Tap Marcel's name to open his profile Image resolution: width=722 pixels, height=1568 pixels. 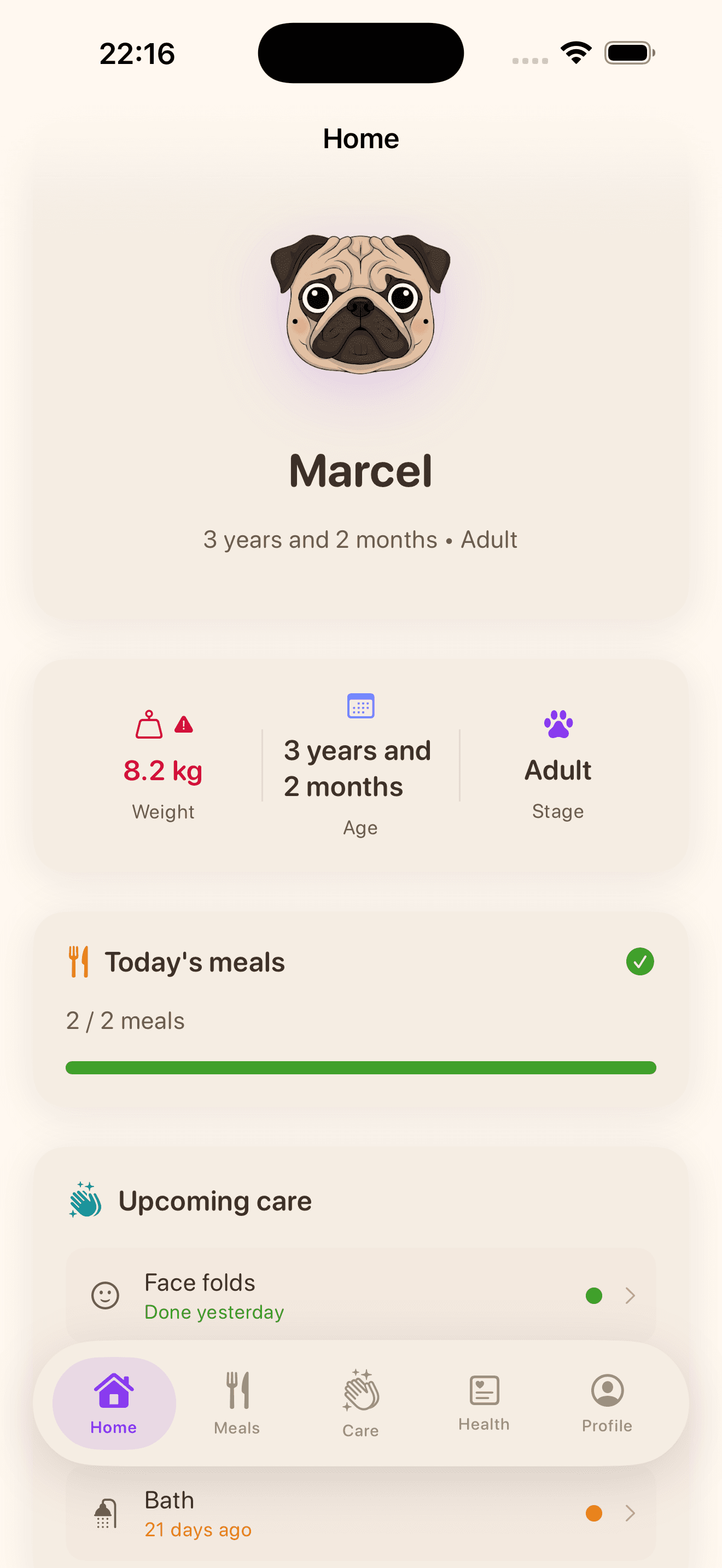coord(360,470)
